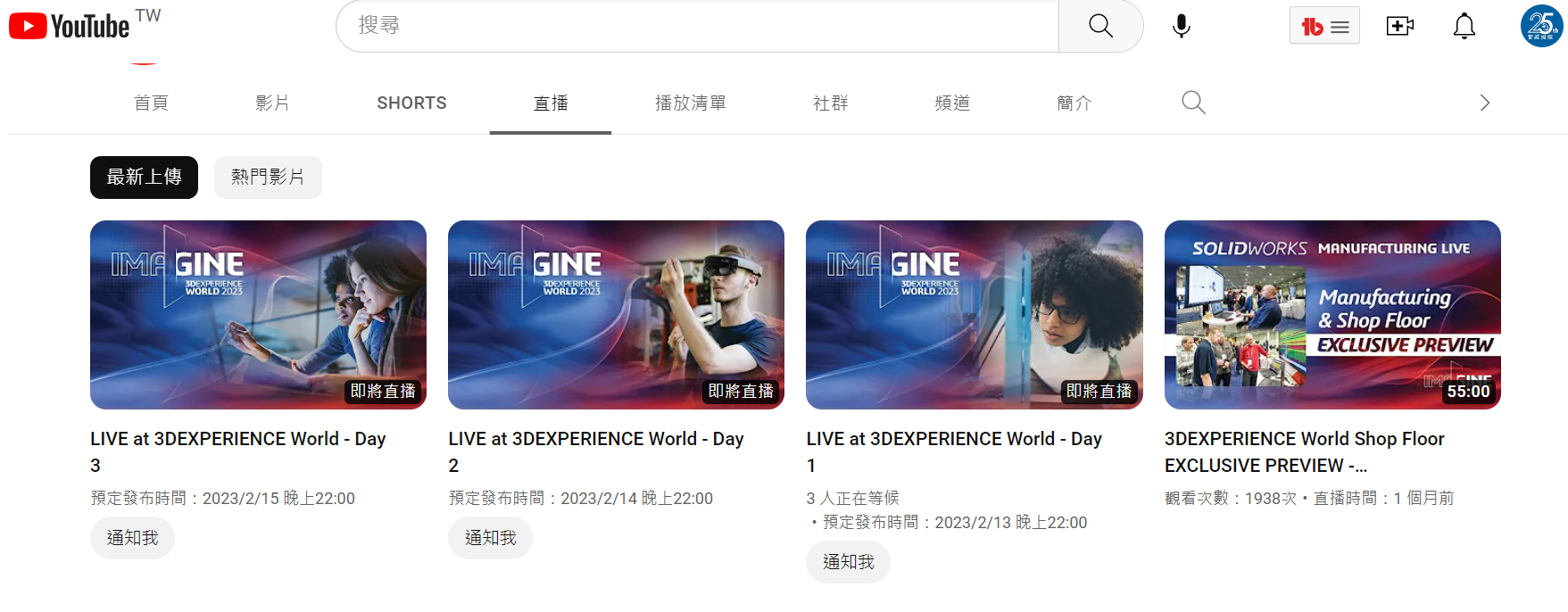Screen dimensions: 1568x612
Task: Switch to the SHORTS tab
Action: tap(411, 103)
